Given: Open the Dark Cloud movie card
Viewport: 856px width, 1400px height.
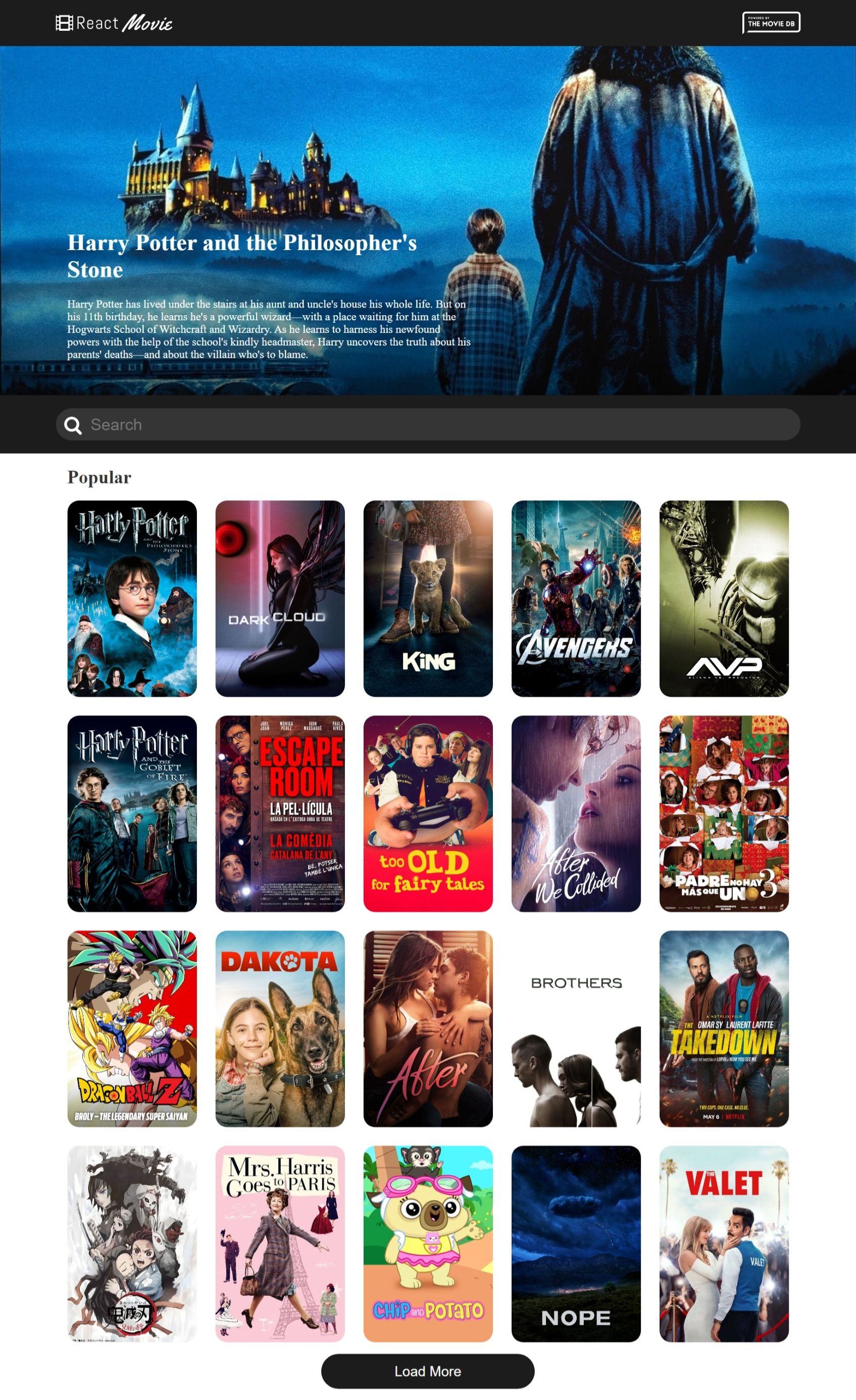Looking at the screenshot, I should [280, 598].
